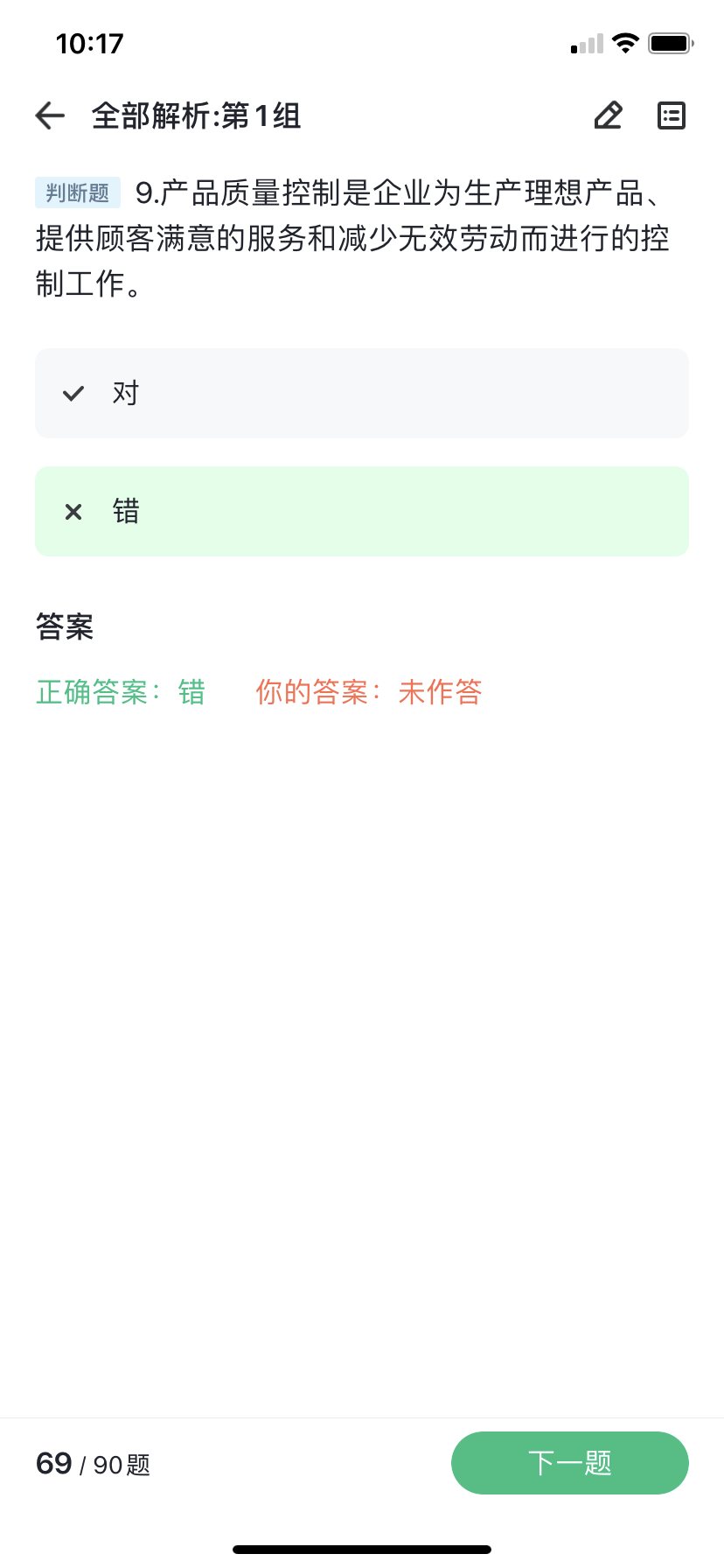Image resolution: width=724 pixels, height=1568 pixels.
Task: Open the pencil edit icon
Action: tap(608, 115)
